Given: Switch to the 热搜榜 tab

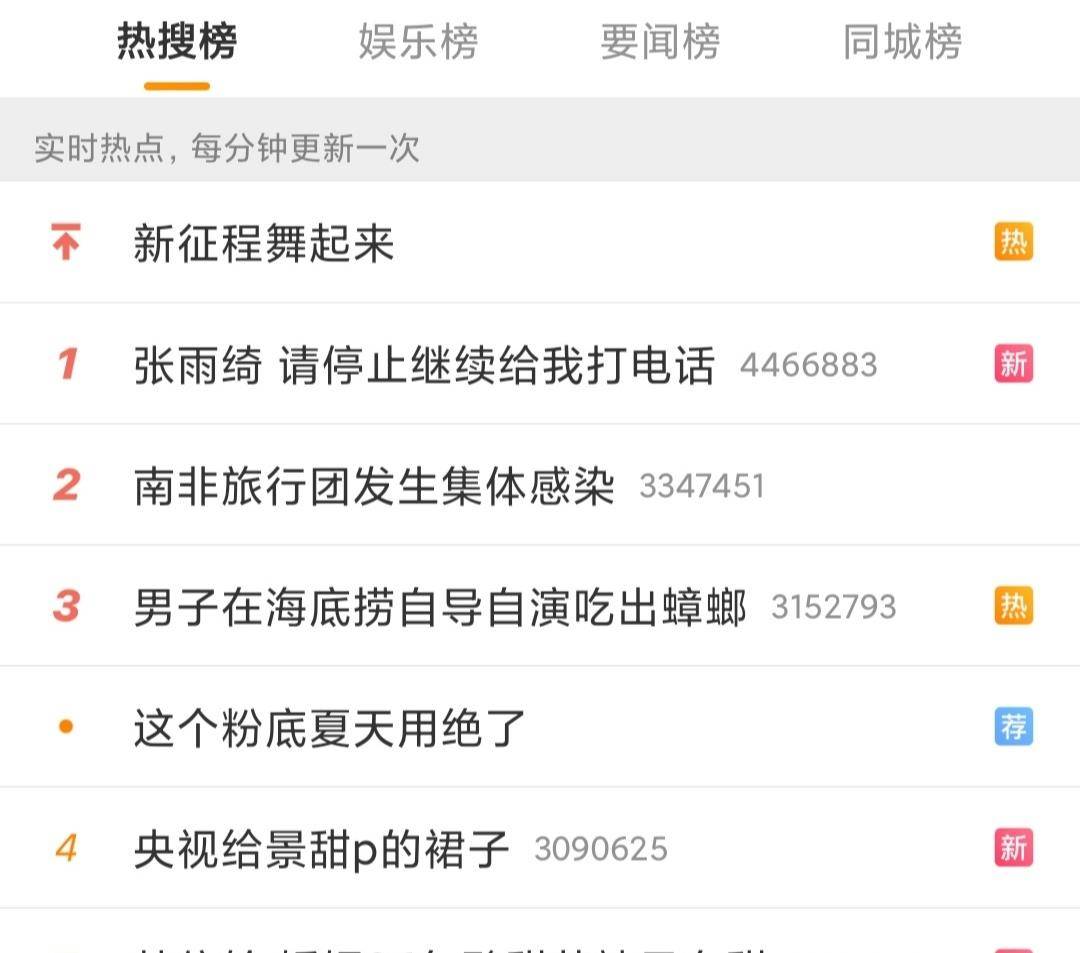Looking at the screenshot, I should point(177,43).
